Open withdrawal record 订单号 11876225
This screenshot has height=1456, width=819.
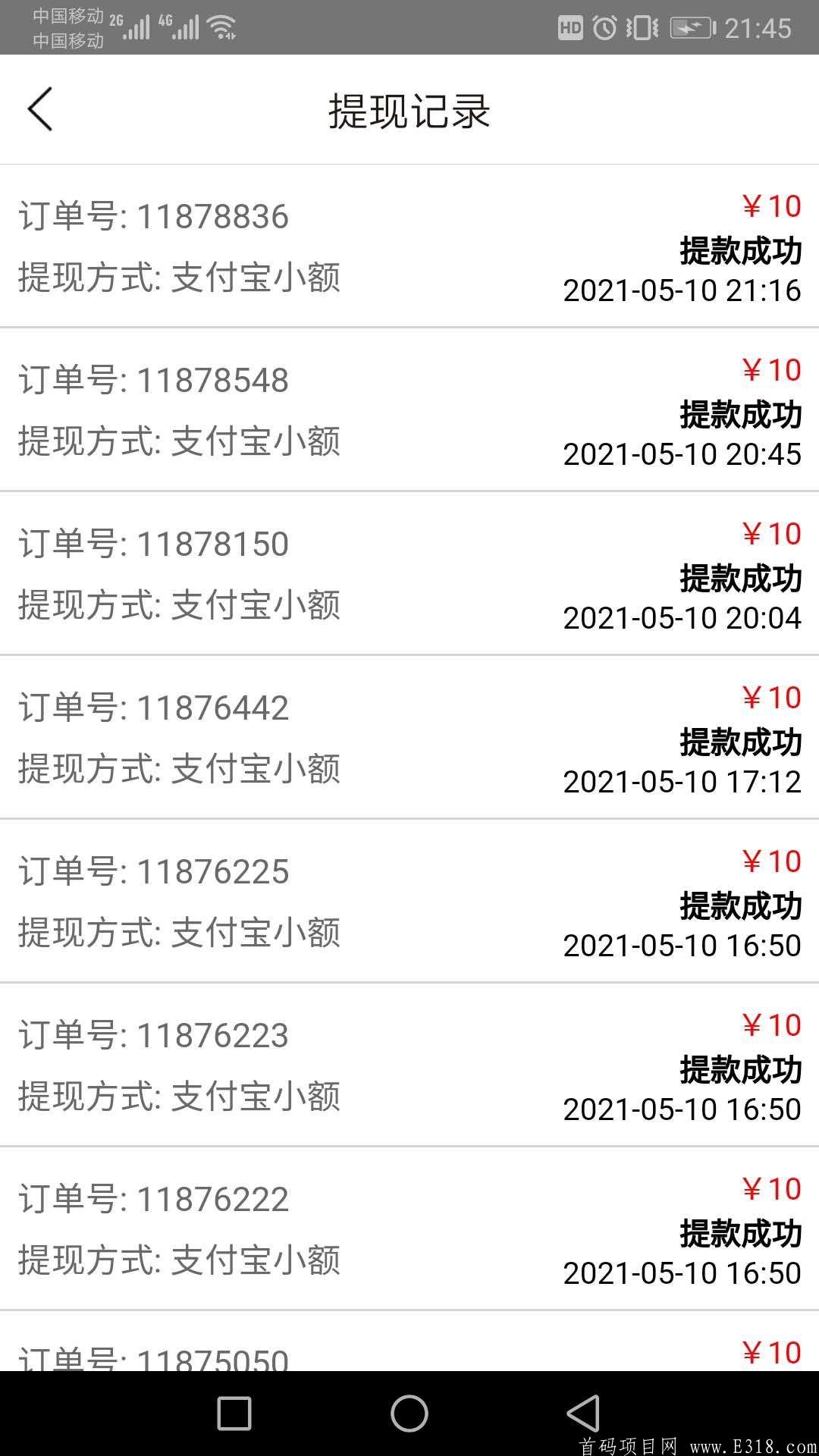409,902
